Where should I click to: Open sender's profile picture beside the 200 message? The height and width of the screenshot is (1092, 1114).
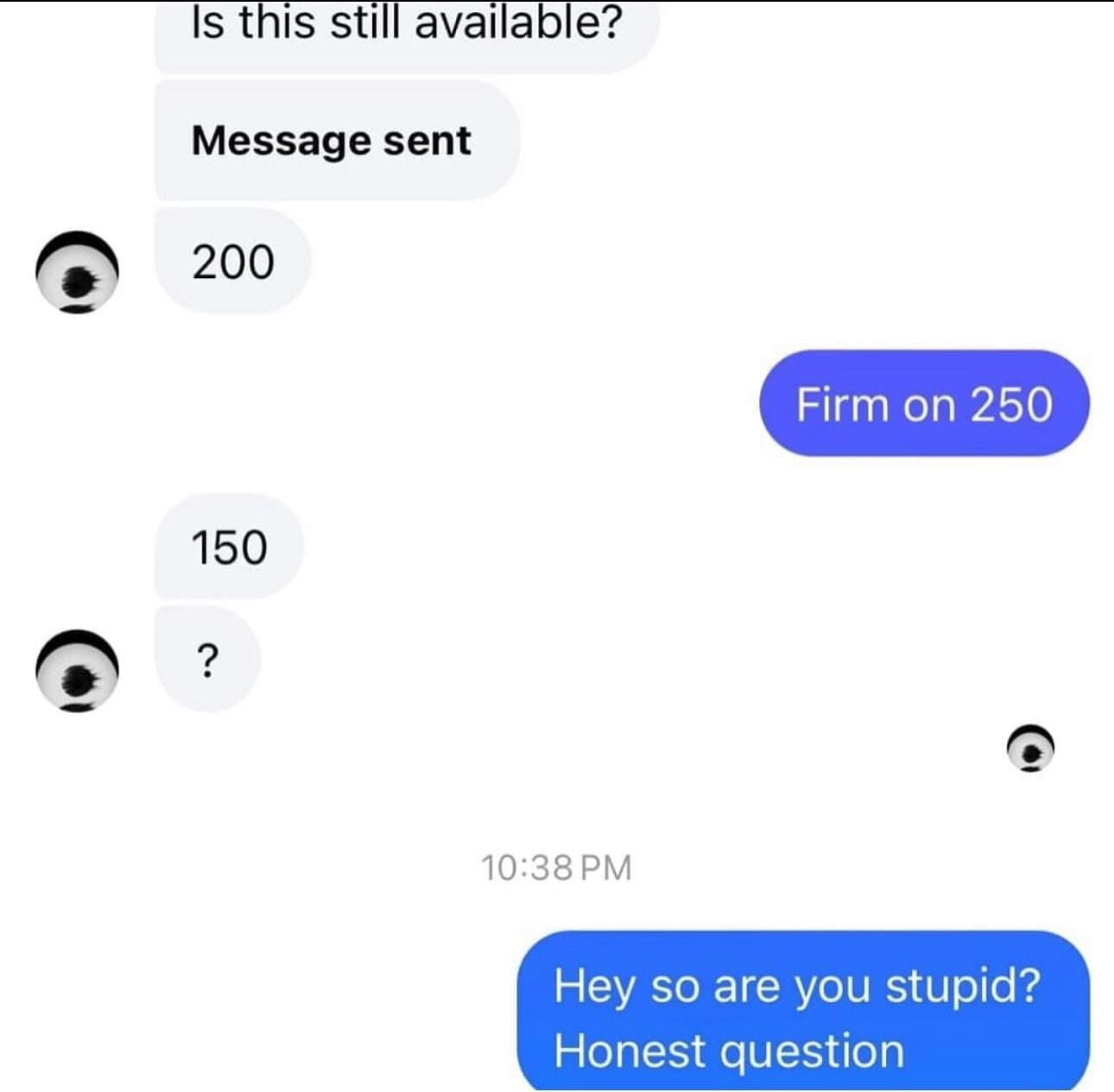(76, 273)
